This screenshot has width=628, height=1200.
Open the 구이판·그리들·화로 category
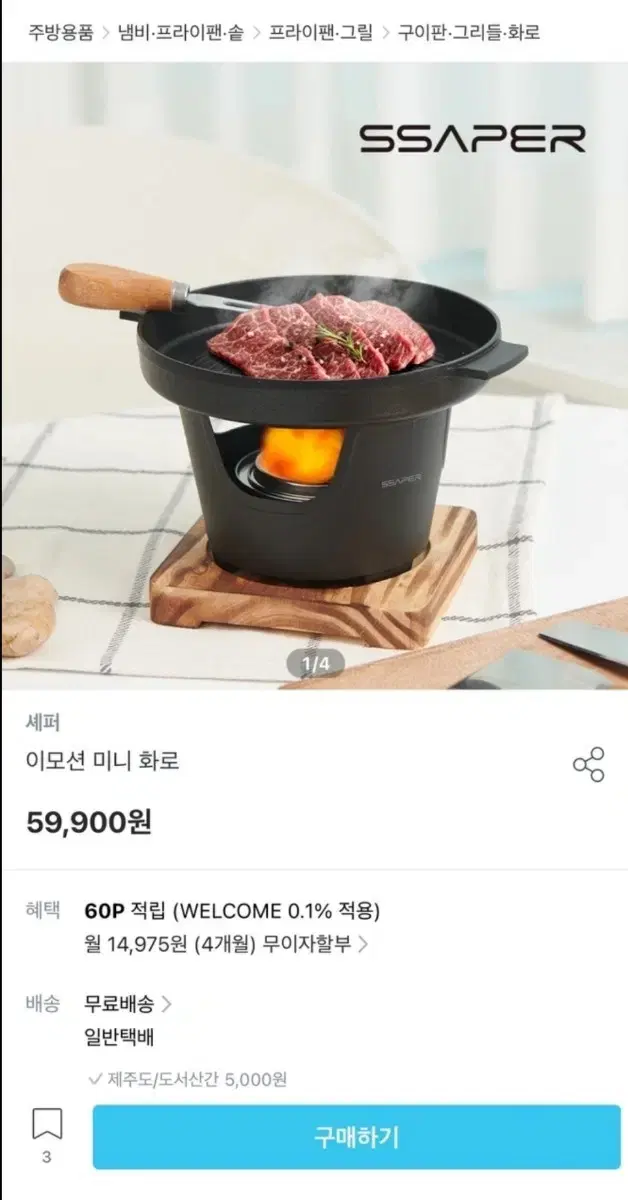(x=469, y=32)
